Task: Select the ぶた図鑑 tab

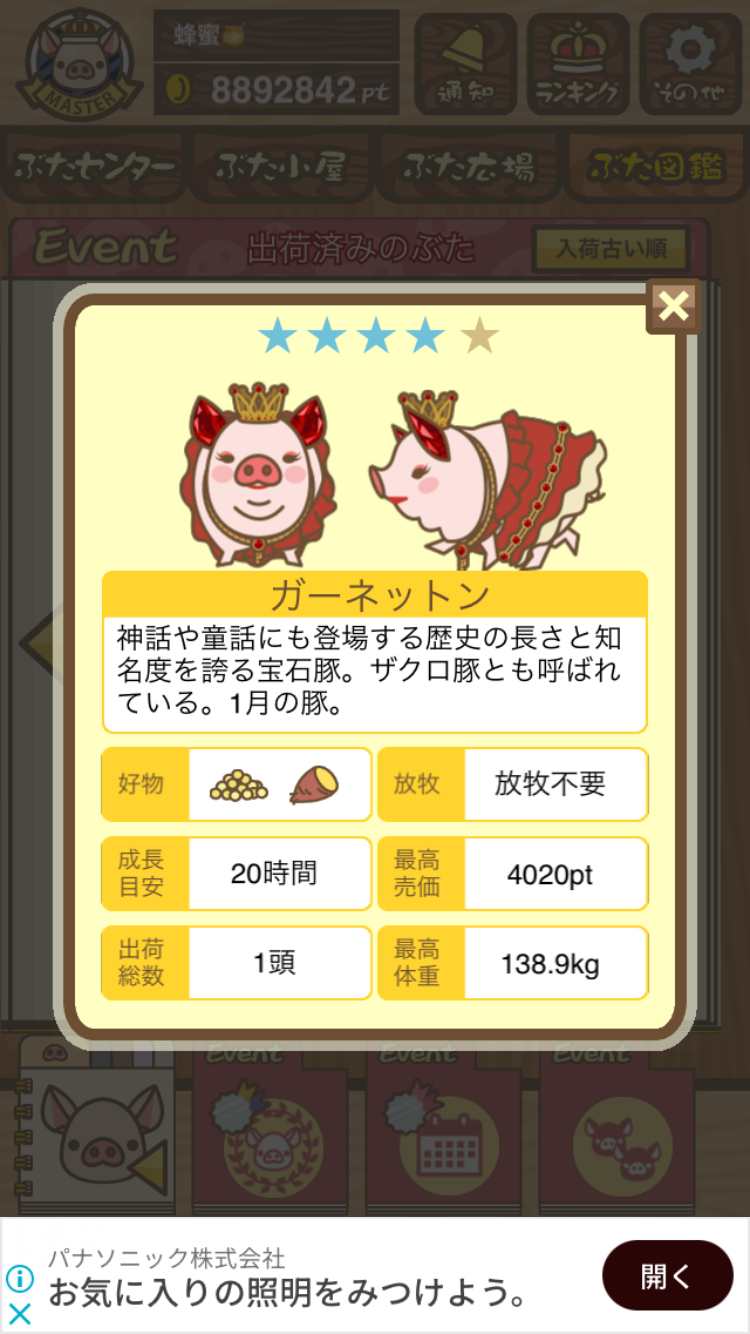Action: click(x=655, y=168)
